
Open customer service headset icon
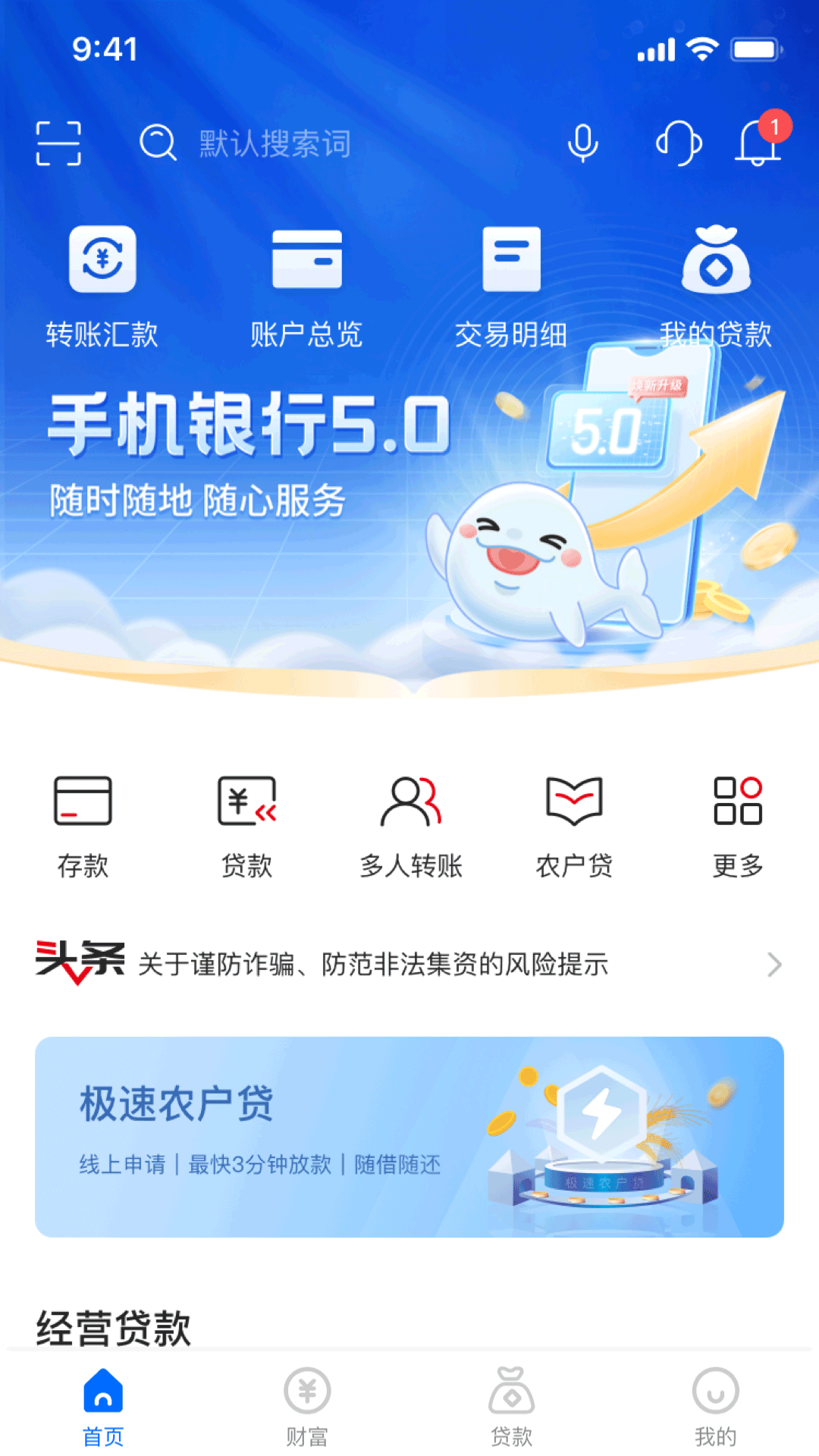(678, 143)
